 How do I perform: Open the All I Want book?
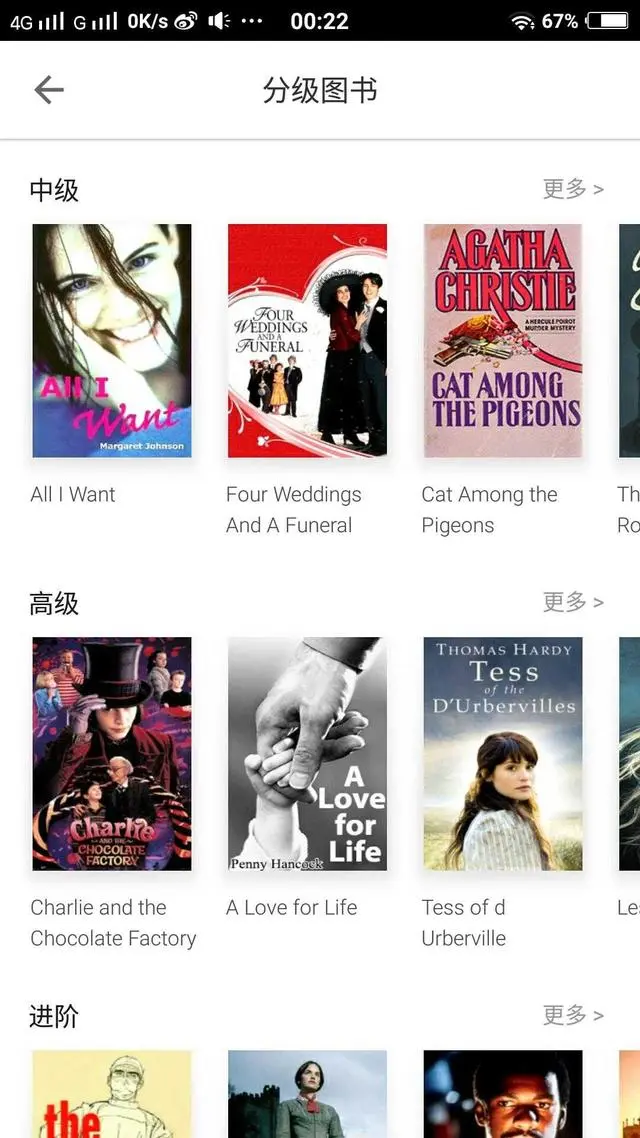(x=112, y=340)
